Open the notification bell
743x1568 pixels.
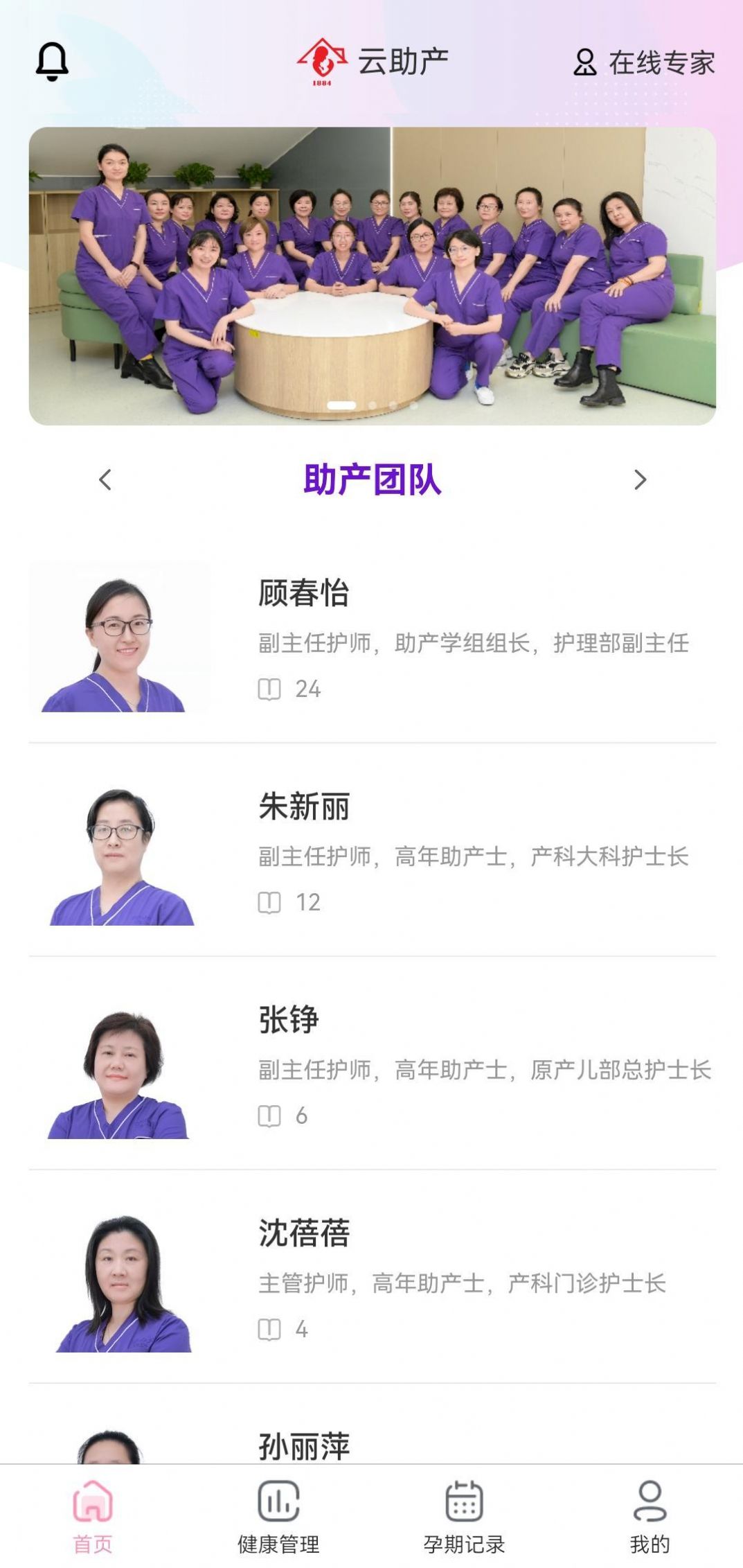click(x=52, y=64)
